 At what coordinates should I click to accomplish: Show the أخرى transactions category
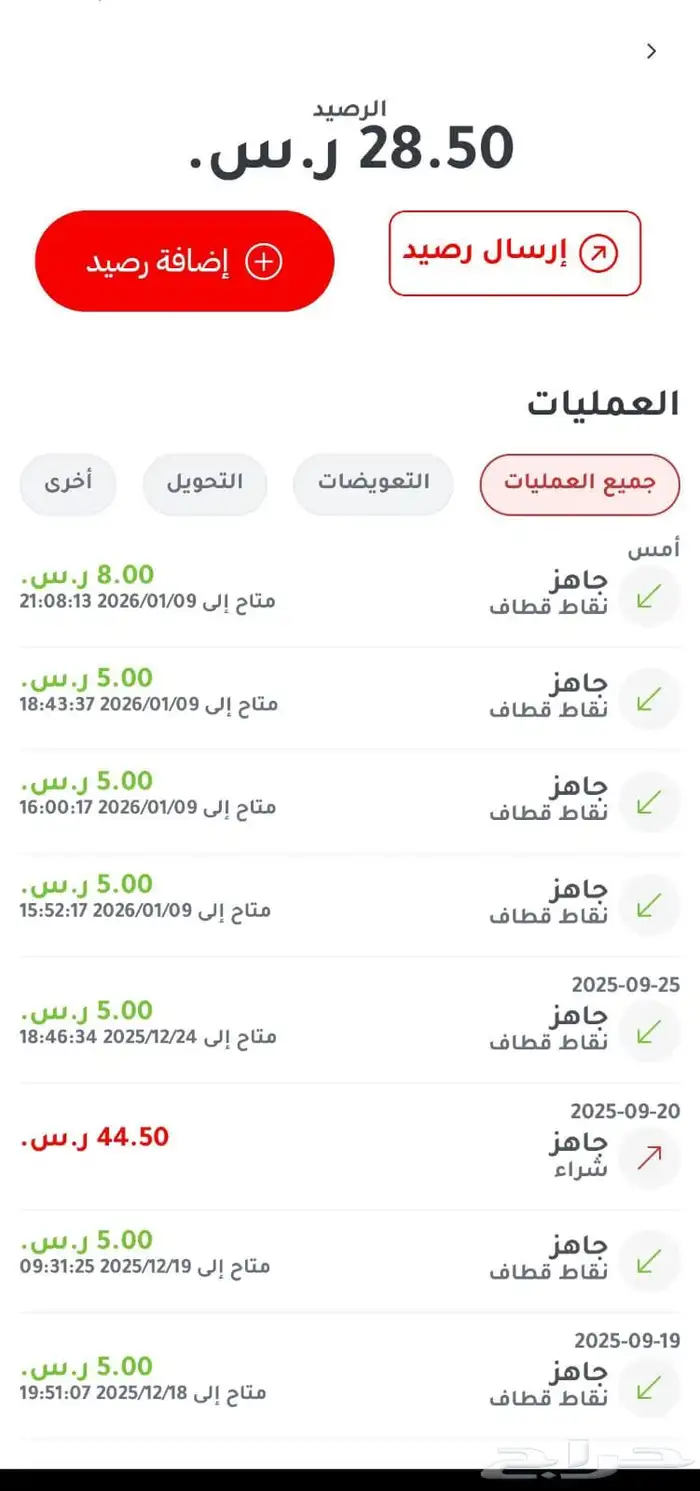68,482
